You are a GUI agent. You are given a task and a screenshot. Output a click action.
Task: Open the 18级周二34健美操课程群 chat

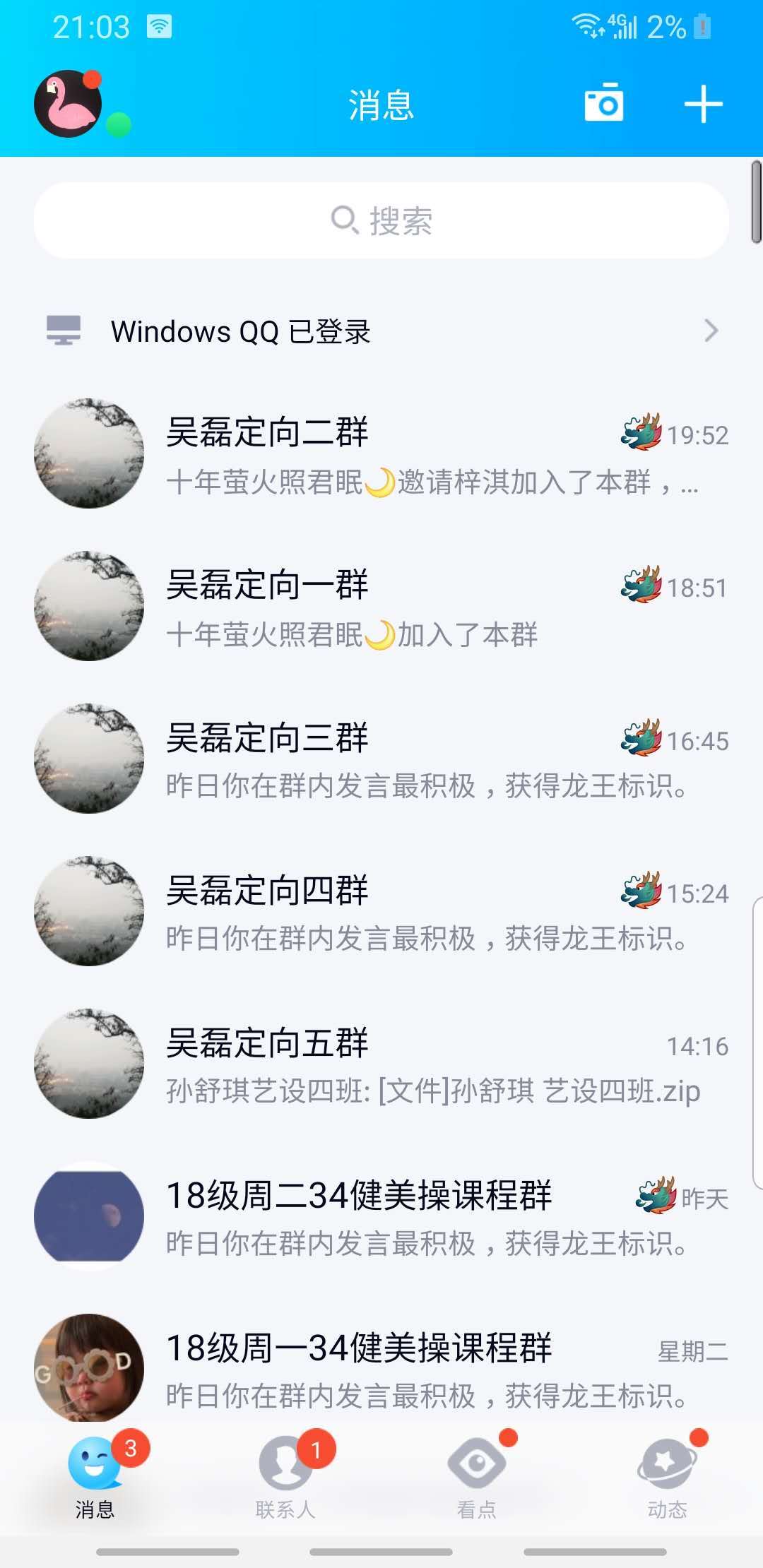(381, 1217)
